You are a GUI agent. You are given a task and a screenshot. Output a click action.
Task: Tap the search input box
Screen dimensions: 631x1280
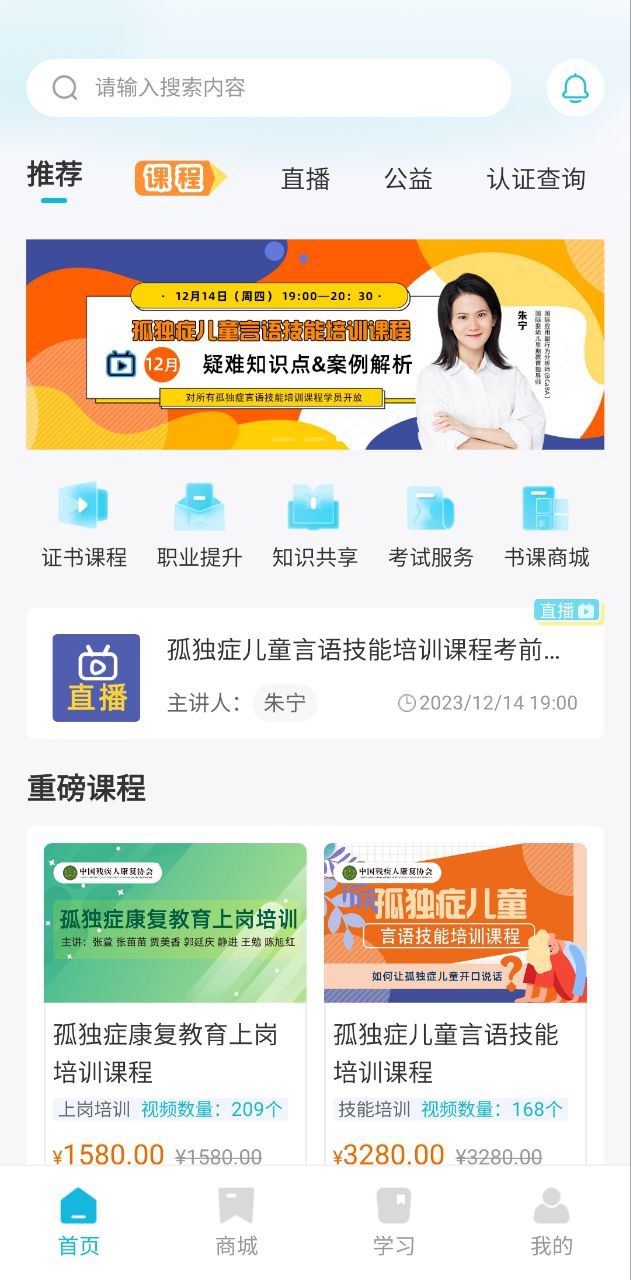click(268, 88)
